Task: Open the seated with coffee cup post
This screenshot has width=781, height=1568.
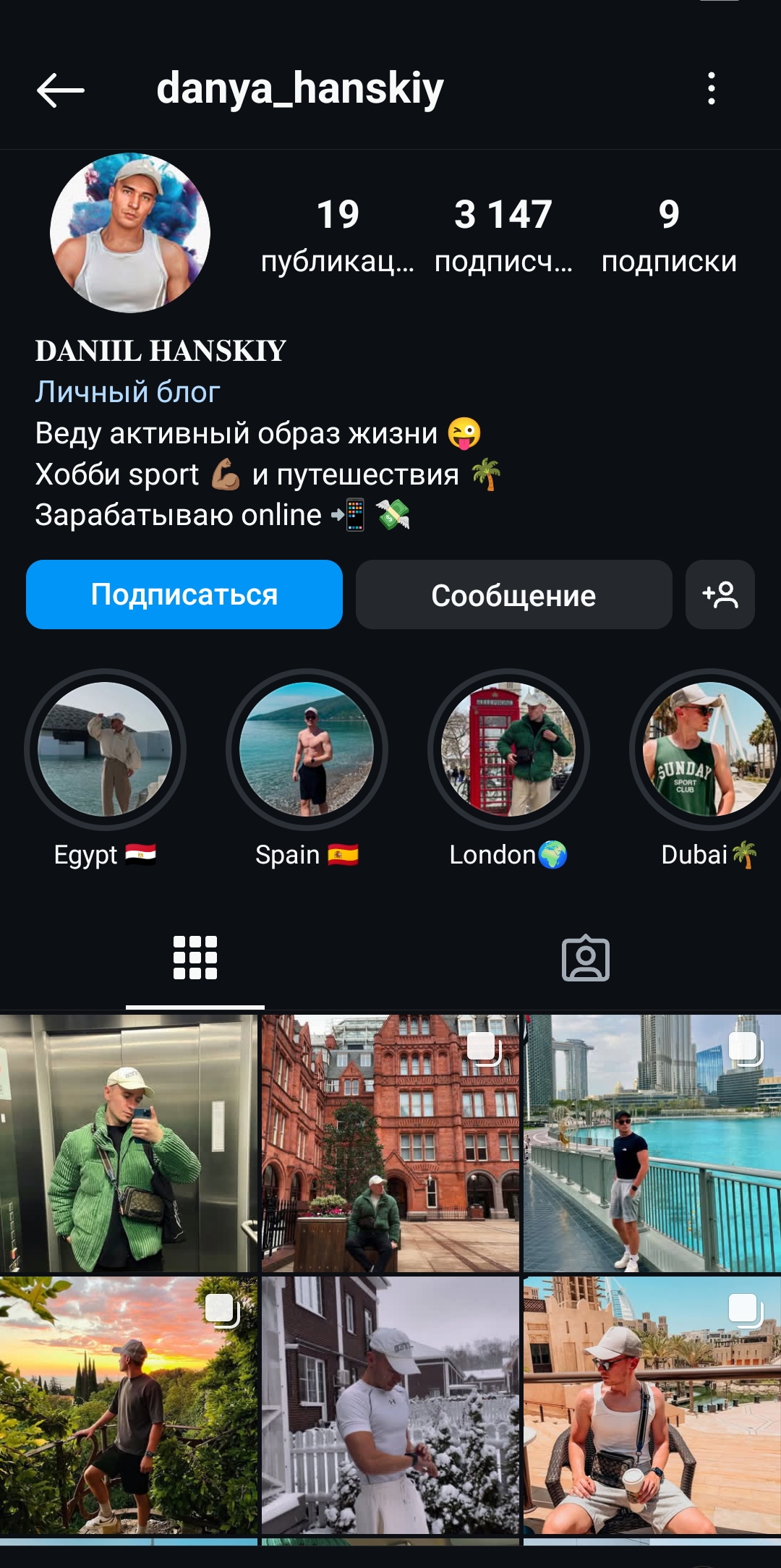Action: (652, 1405)
